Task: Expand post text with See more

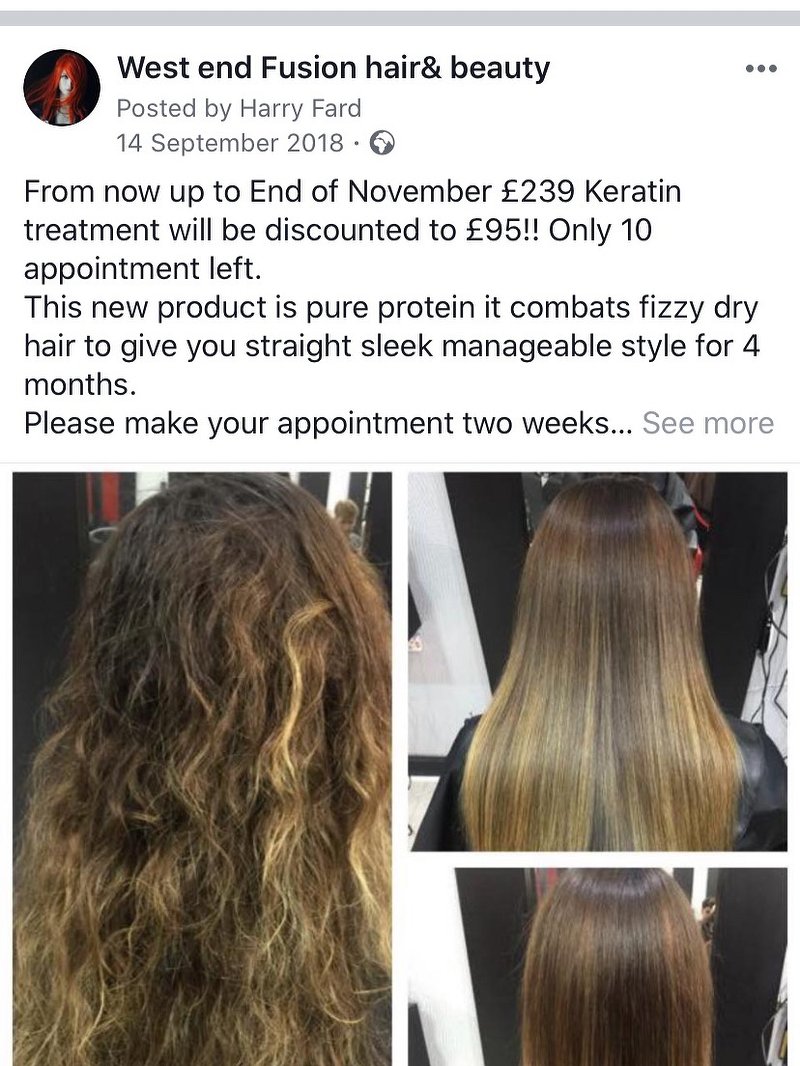Action: pyautogui.click(x=707, y=423)
